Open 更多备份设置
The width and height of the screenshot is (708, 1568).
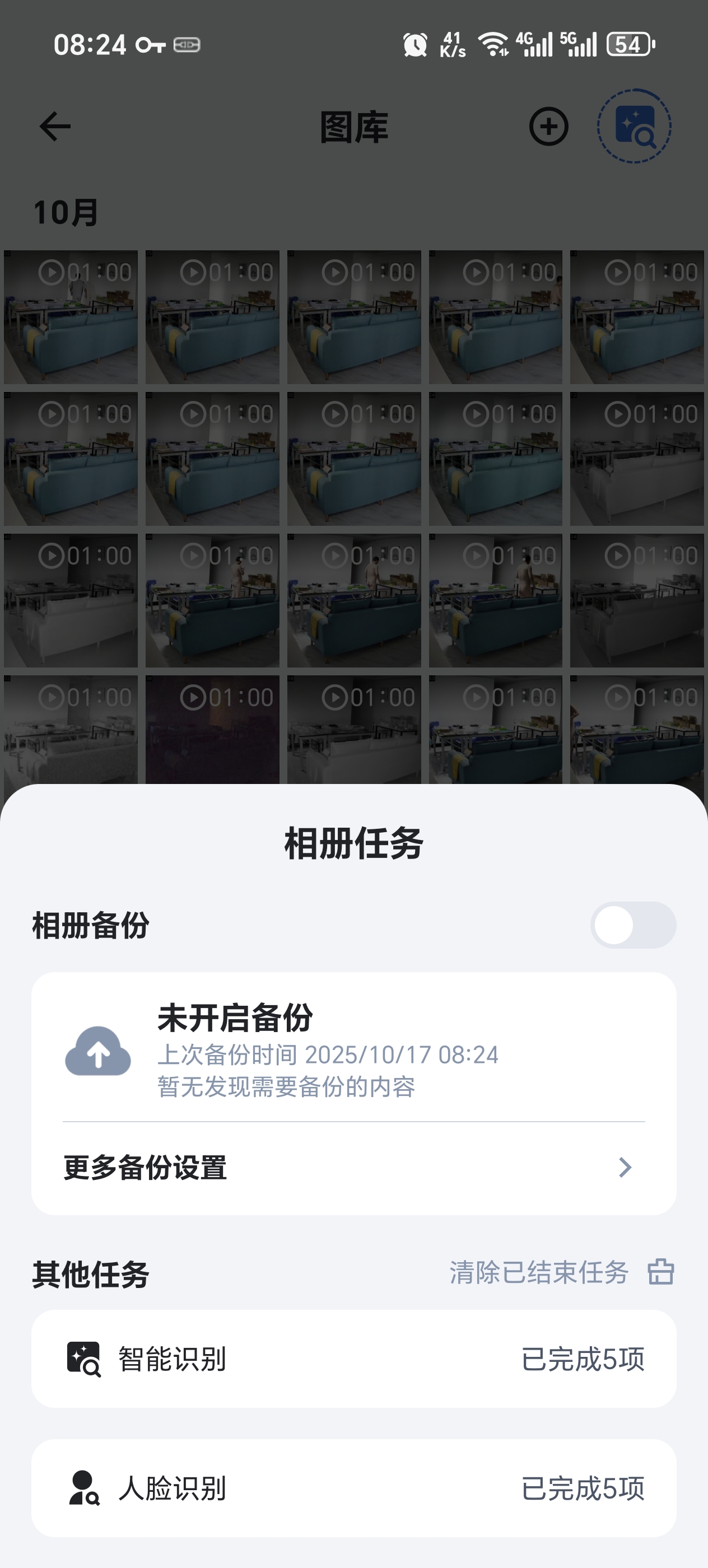(x=353, y=1168)
